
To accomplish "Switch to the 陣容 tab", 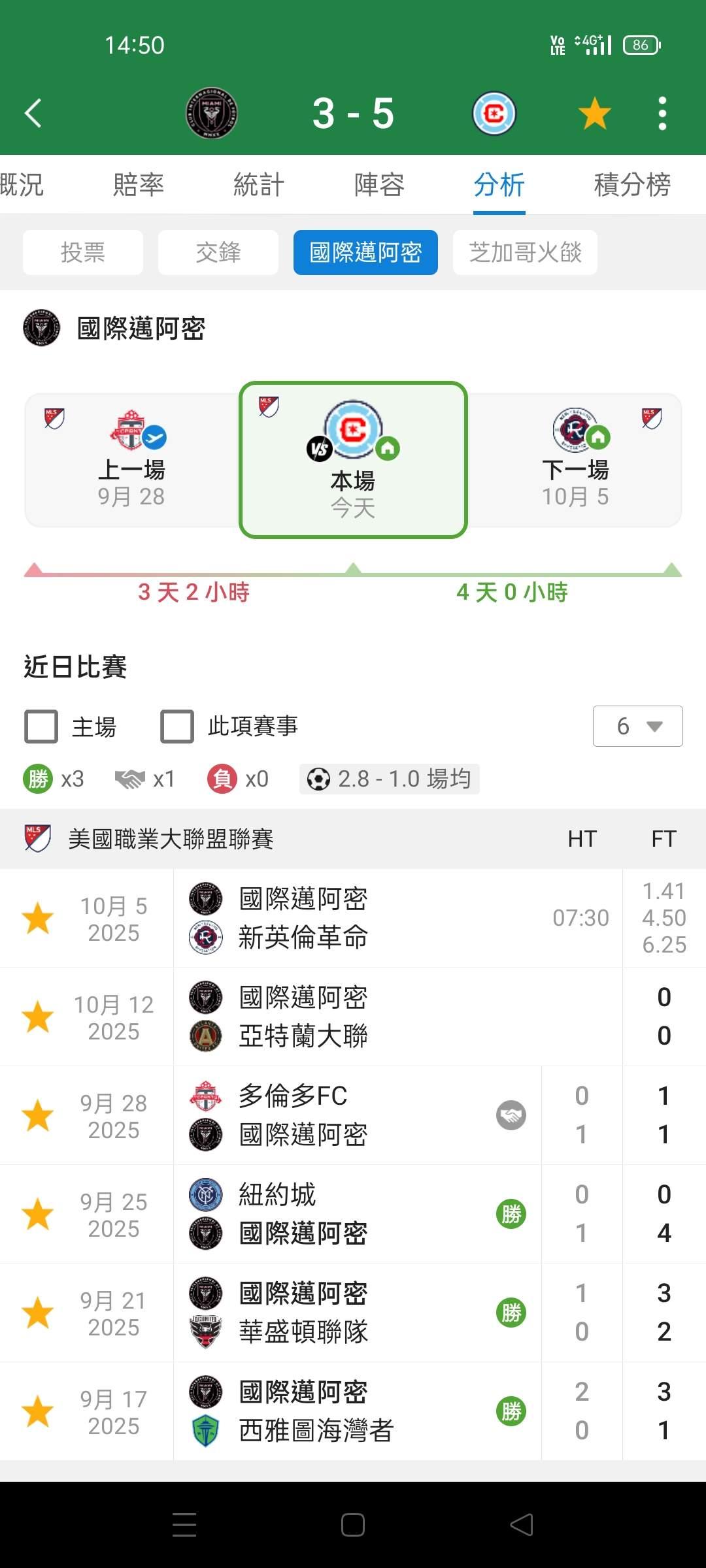I will [x=380, y=185].
